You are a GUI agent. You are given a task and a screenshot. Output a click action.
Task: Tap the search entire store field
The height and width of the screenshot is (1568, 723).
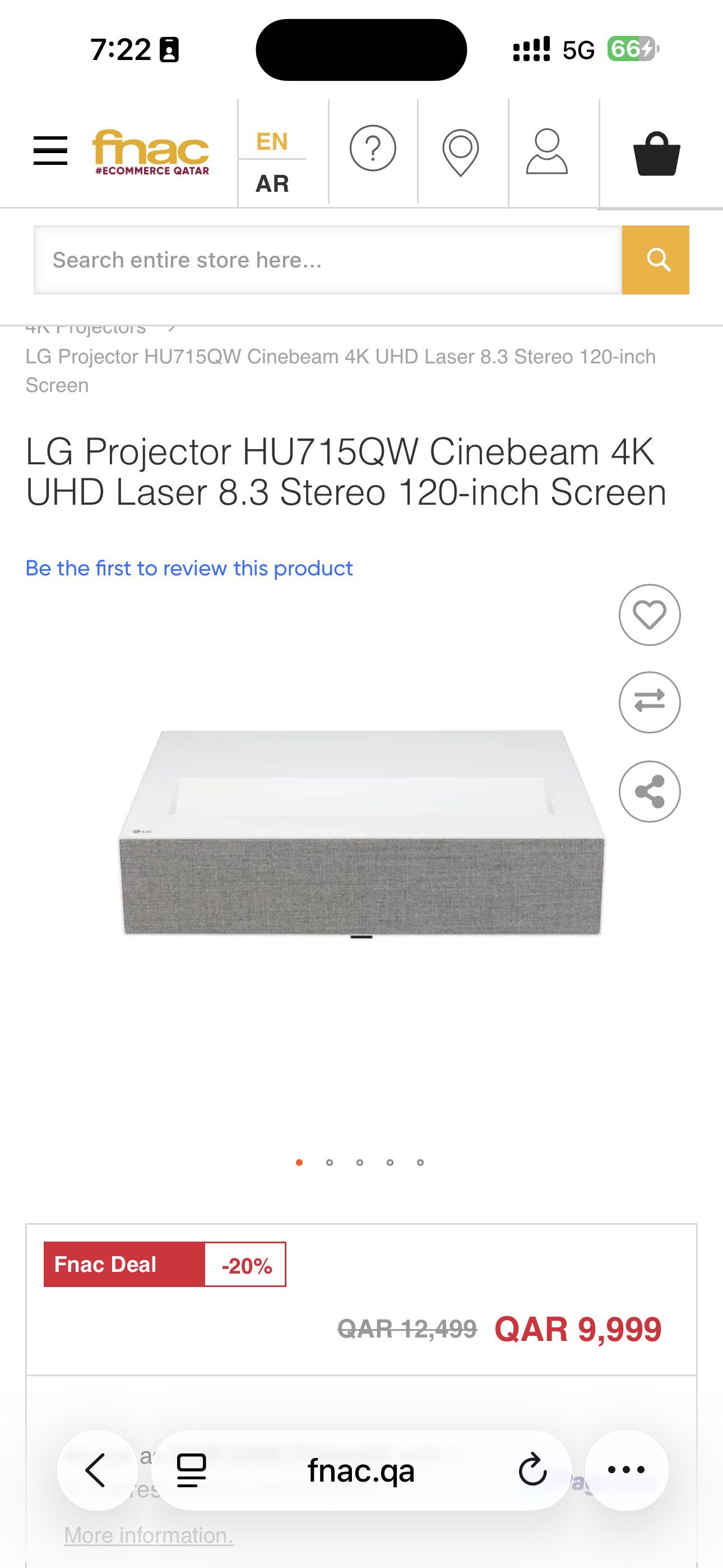(x=328, y=260)
